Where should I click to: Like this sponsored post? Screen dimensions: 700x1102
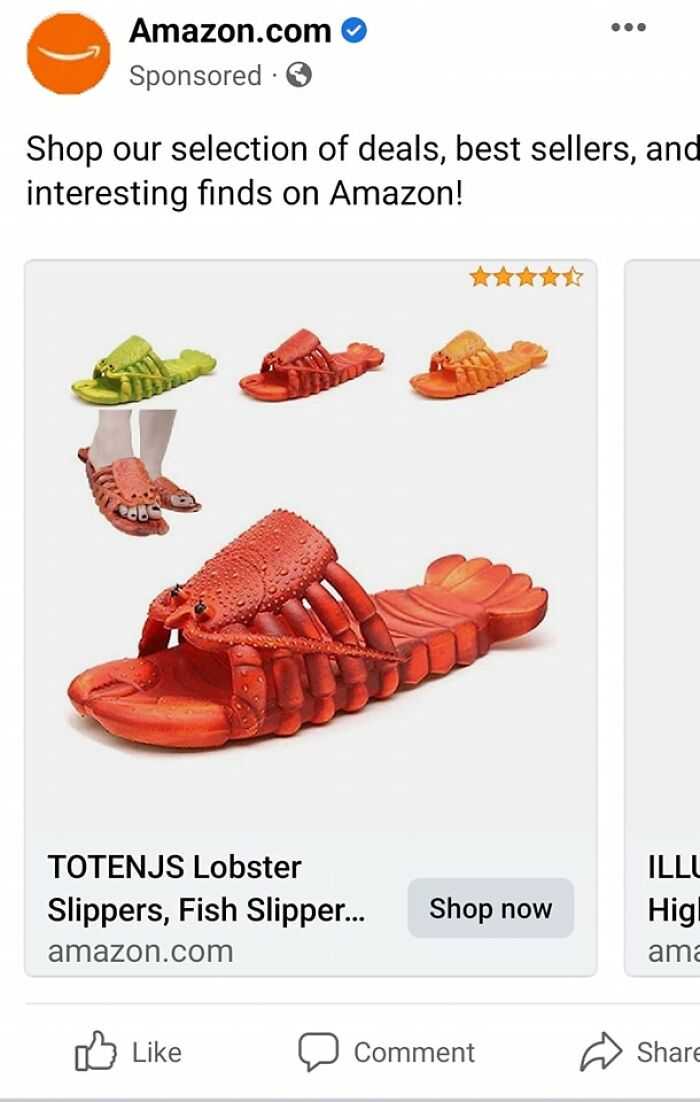click(128, 1052)
